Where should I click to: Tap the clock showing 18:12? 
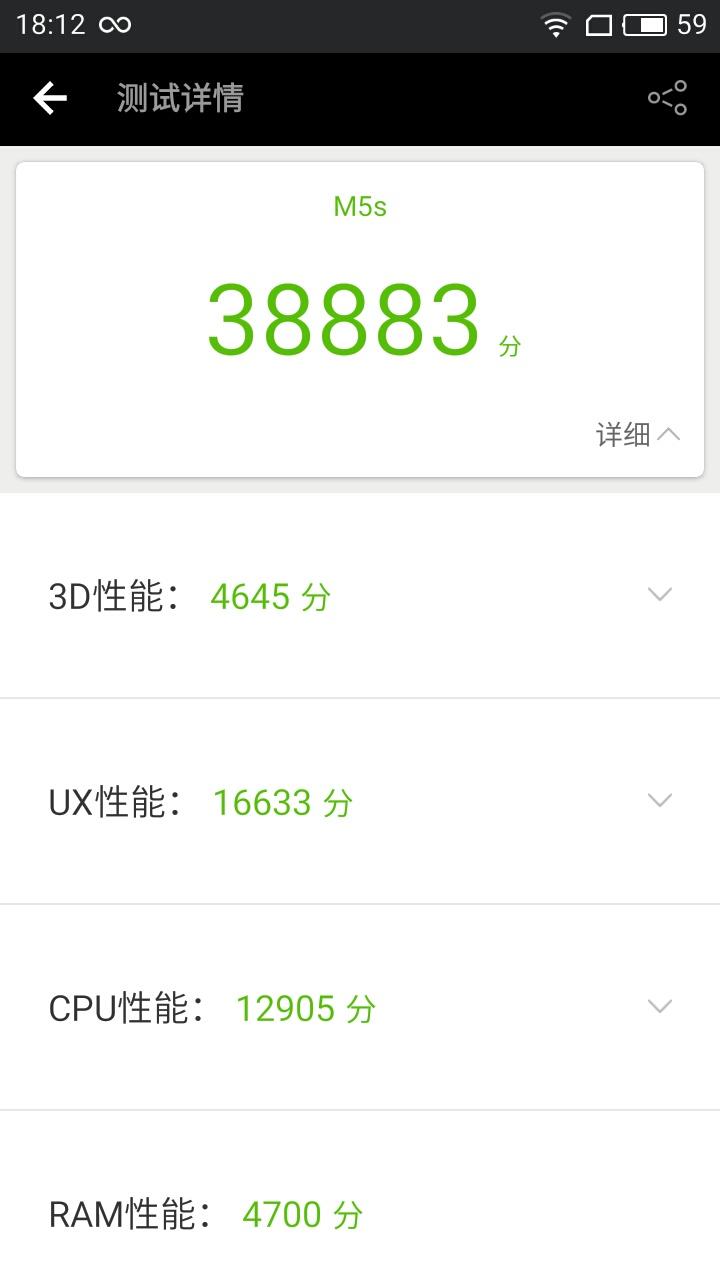(49, 25)
